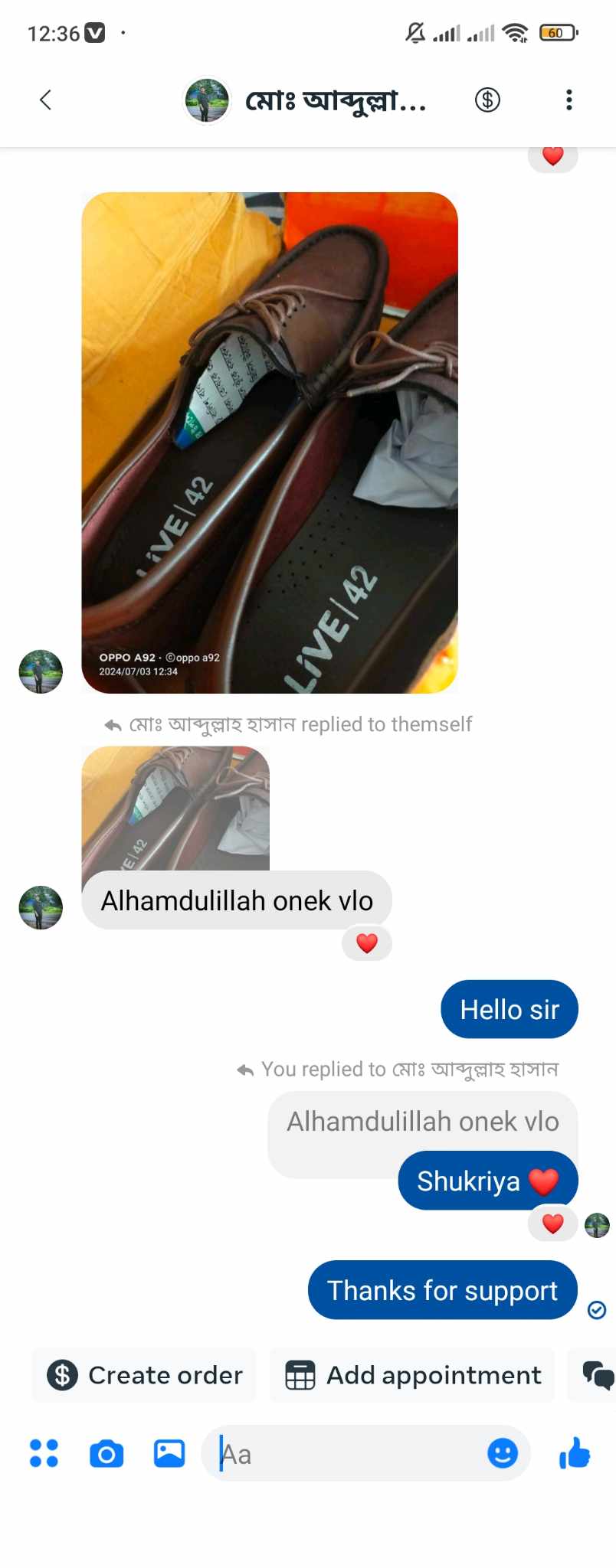Tap the dollar payment icon in the header

tap(487, 100)
